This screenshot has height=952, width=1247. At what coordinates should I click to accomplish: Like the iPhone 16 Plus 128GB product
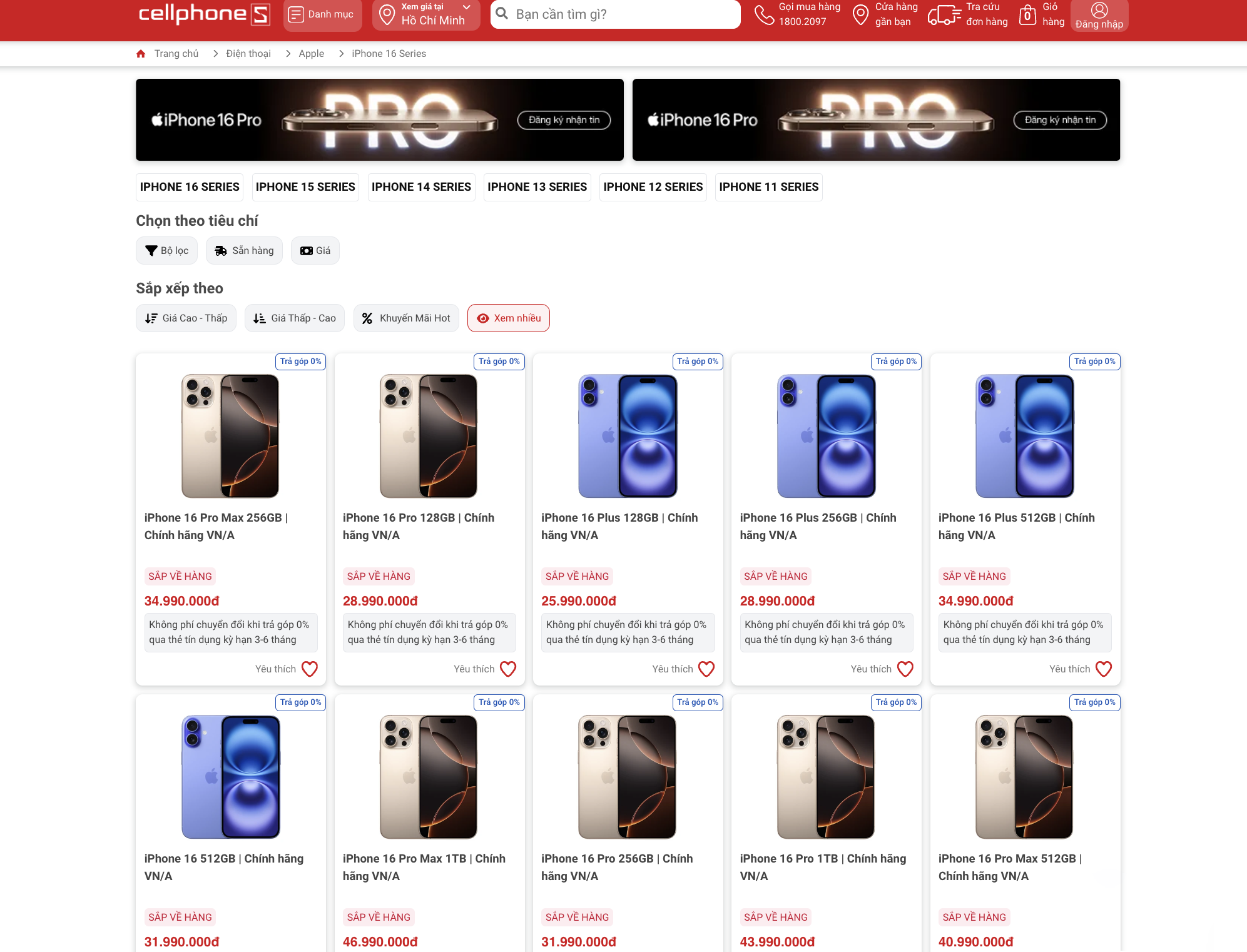[706, 669]
